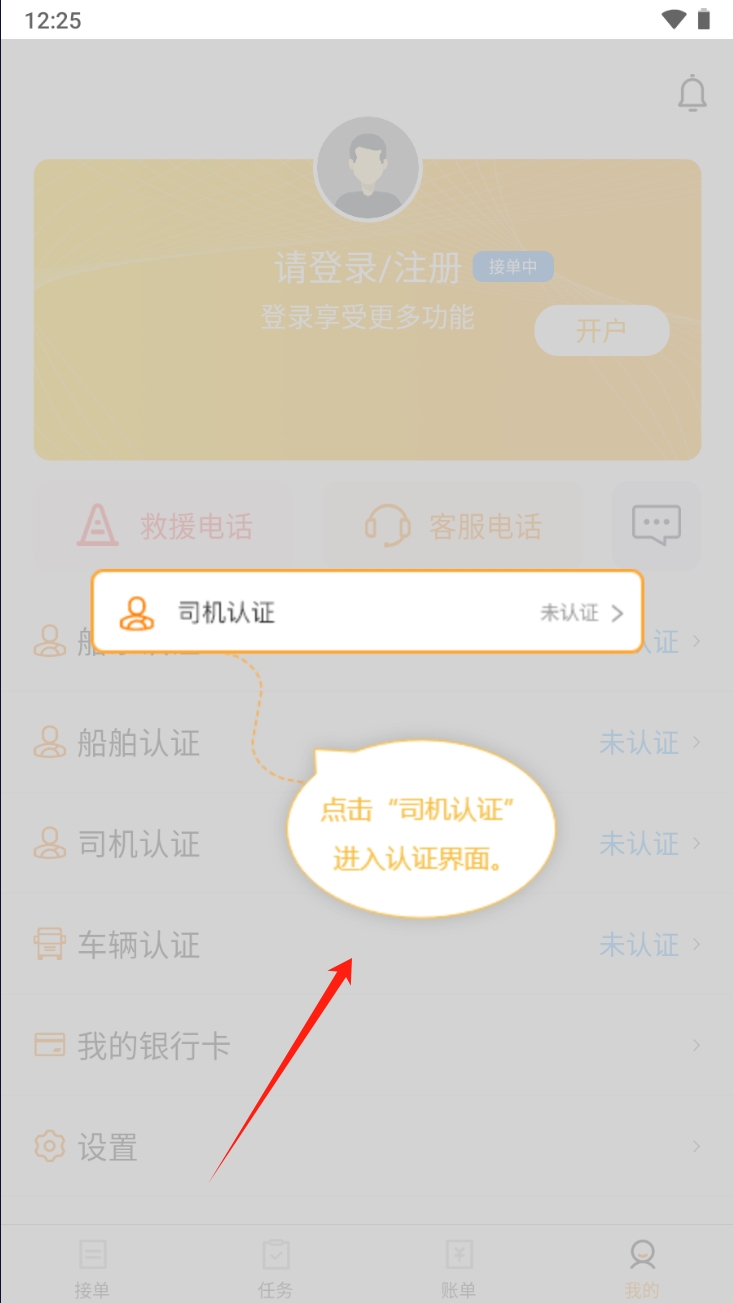Call the 救援电话 rescue hotline
The width and height of the screenshot is (733, 1303).
tap(165, 526)
